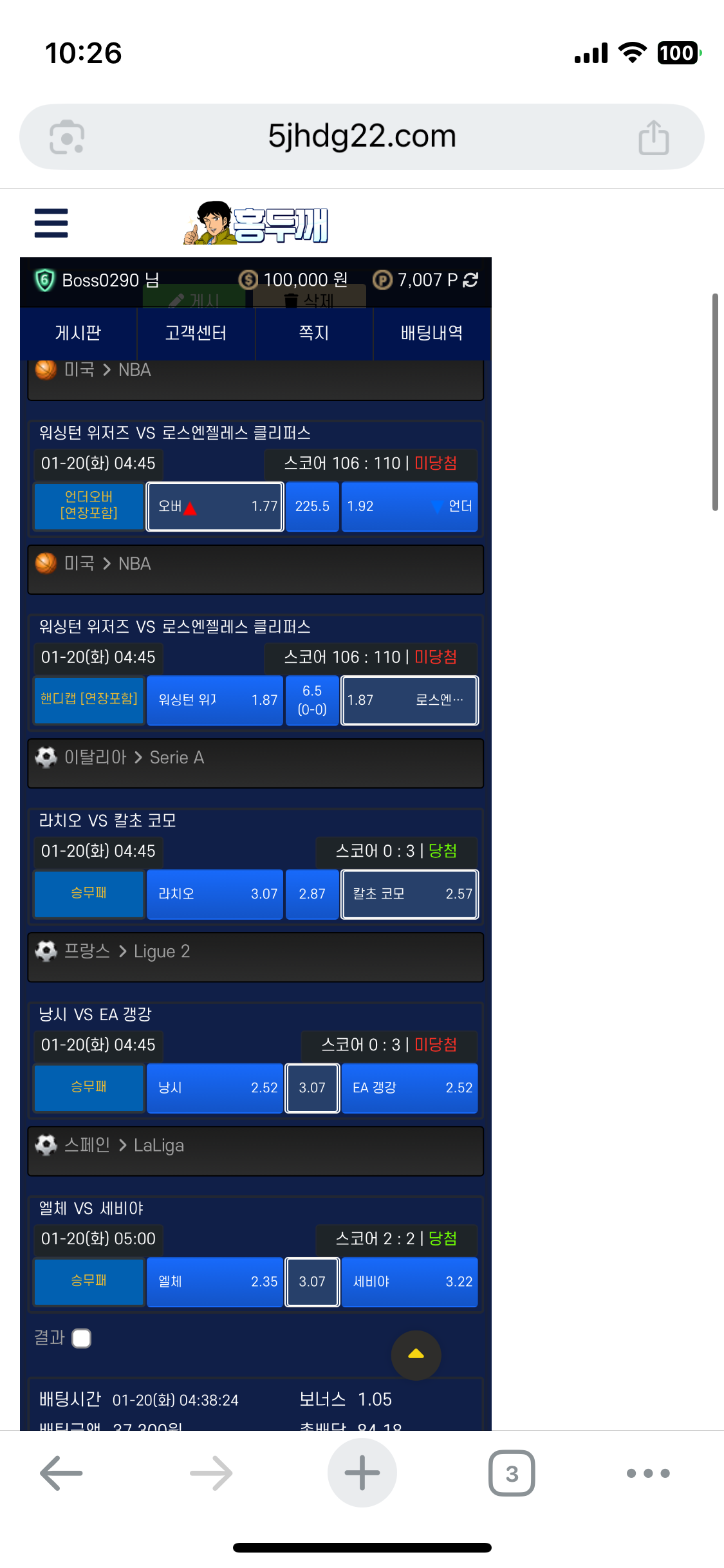This screenshot has height=1568, width=724.
Task: Open 쪽지 messages tab
Action: pos(314,333)
